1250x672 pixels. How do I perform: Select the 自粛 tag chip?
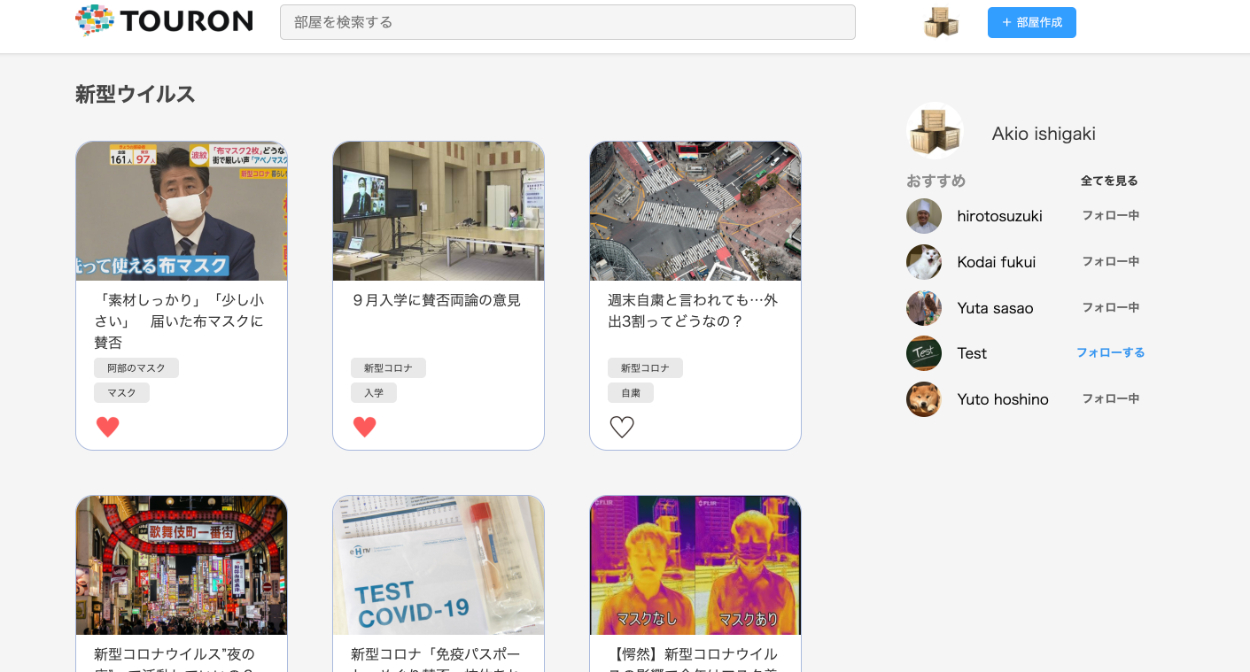[x=630, y=393]
